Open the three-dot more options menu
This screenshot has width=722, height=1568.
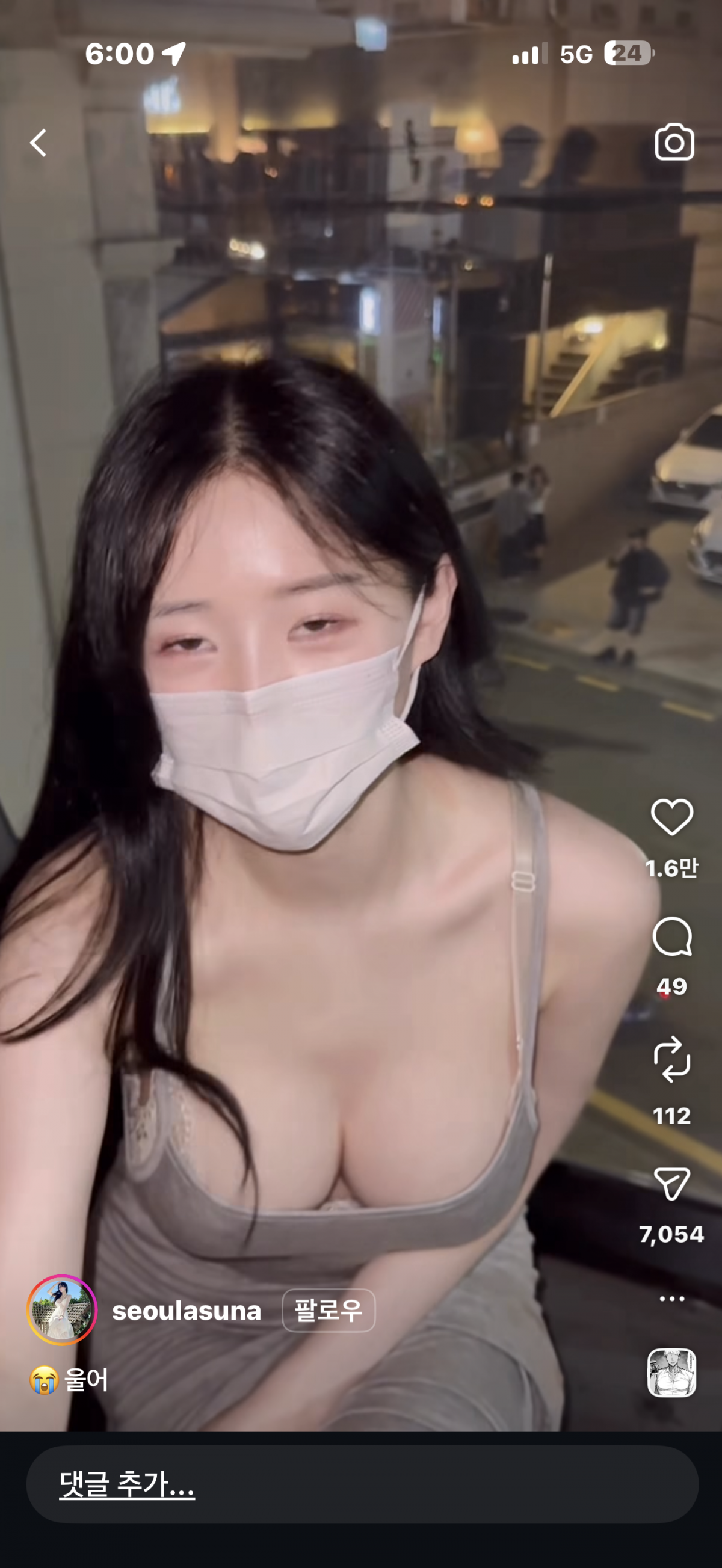pos(671,1299)
